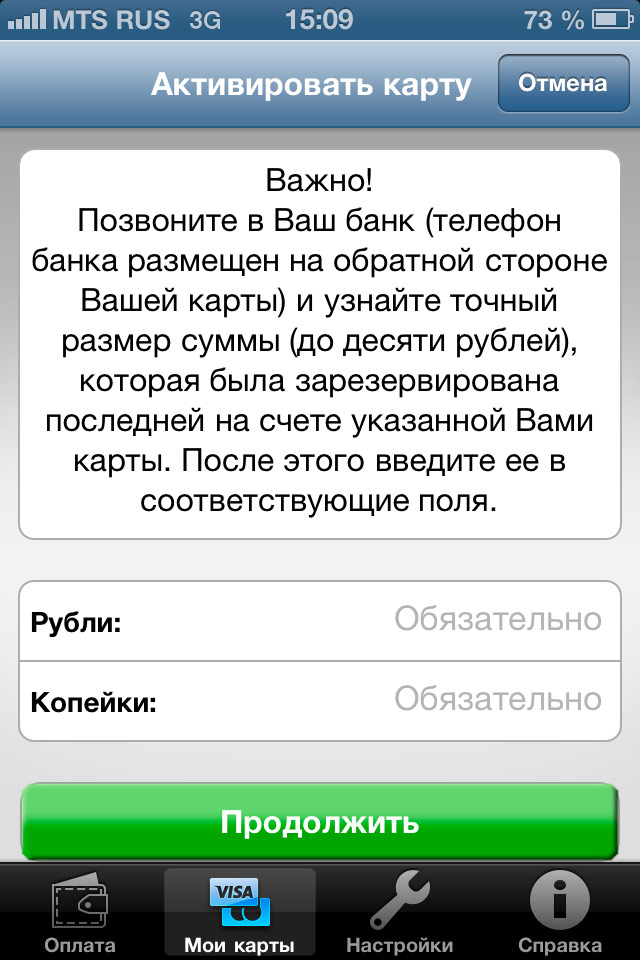Select the Копейки input field

[400, 700]
